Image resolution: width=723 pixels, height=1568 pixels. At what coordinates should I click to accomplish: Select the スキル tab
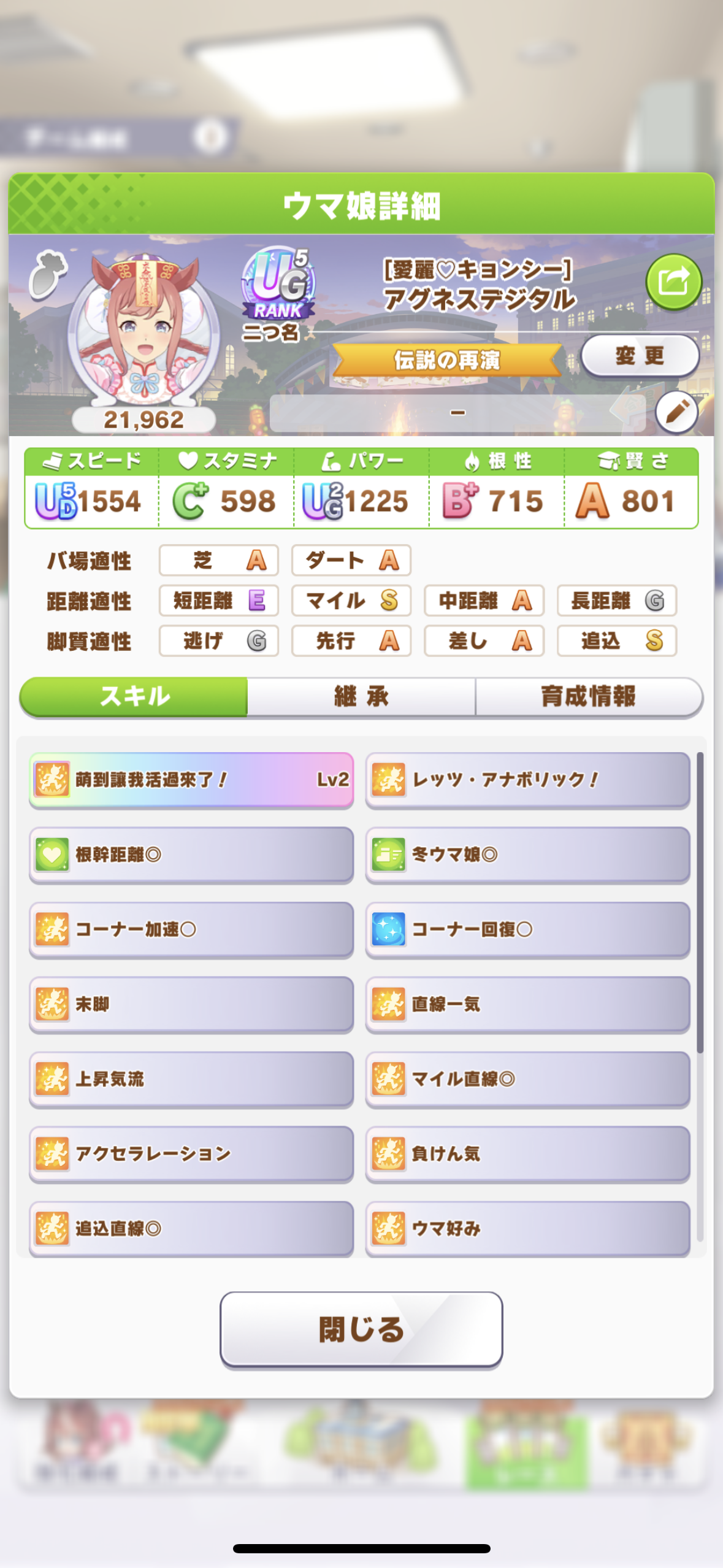point(134,697)
